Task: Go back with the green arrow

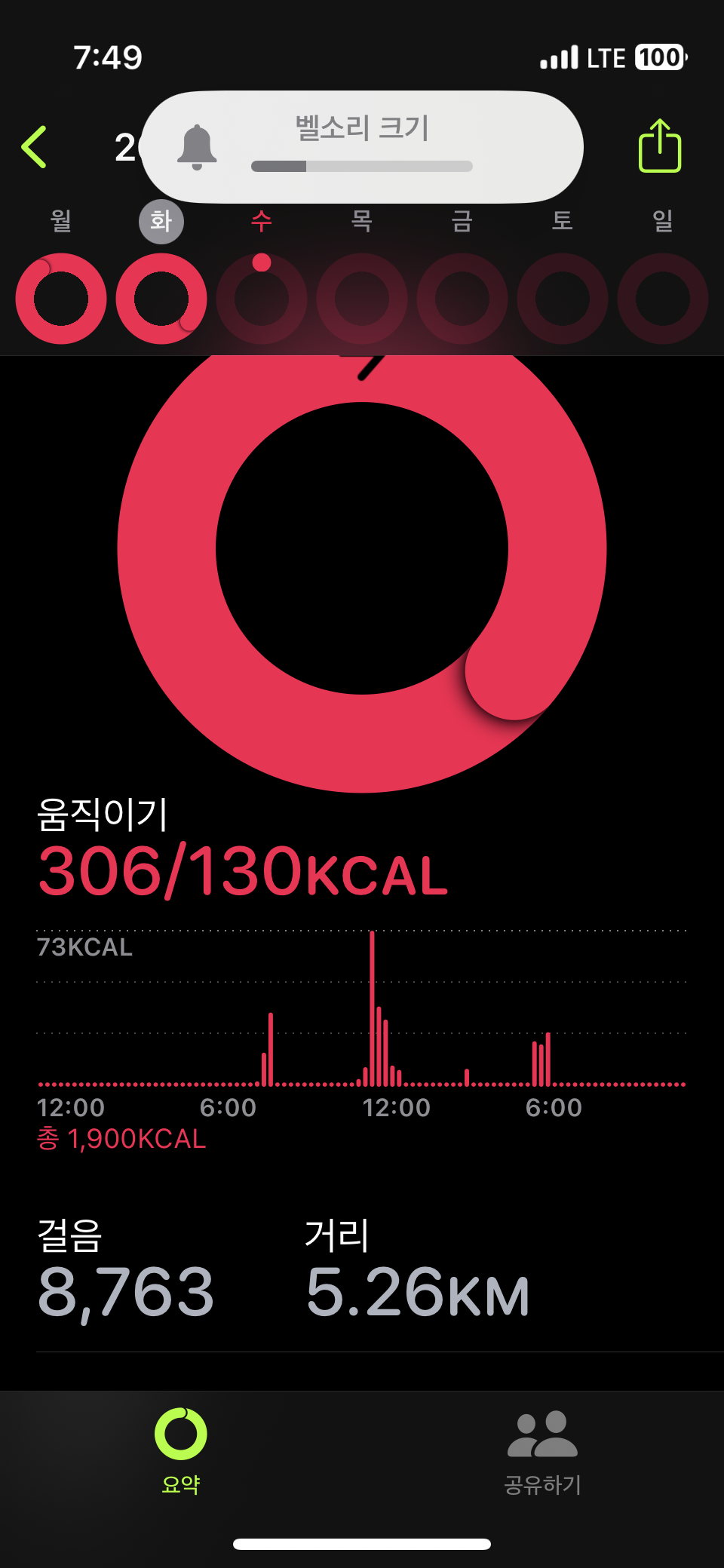Action: coord(35,147)
